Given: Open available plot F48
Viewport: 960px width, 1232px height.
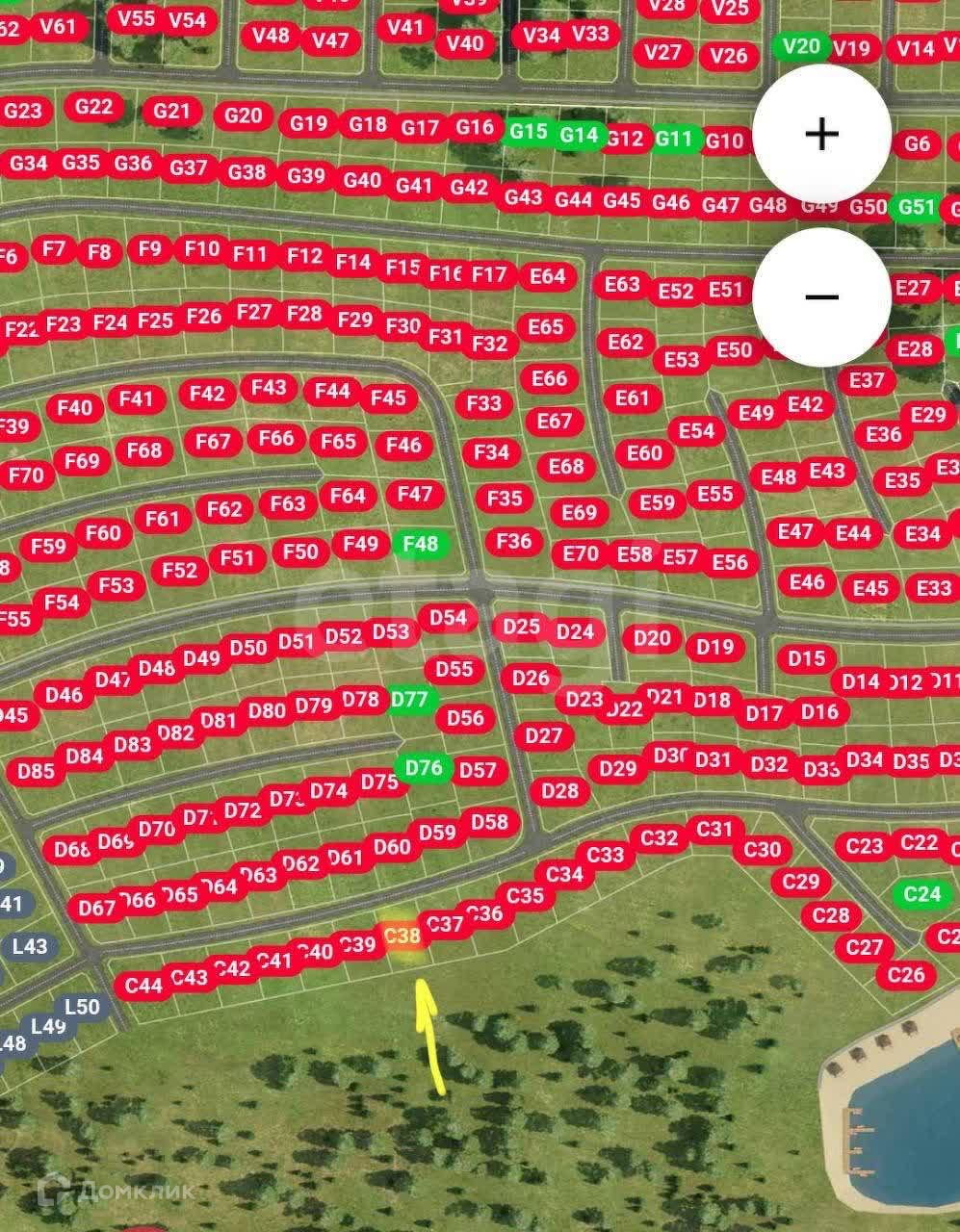Looking at the screenshot, I should click(421, 544).
